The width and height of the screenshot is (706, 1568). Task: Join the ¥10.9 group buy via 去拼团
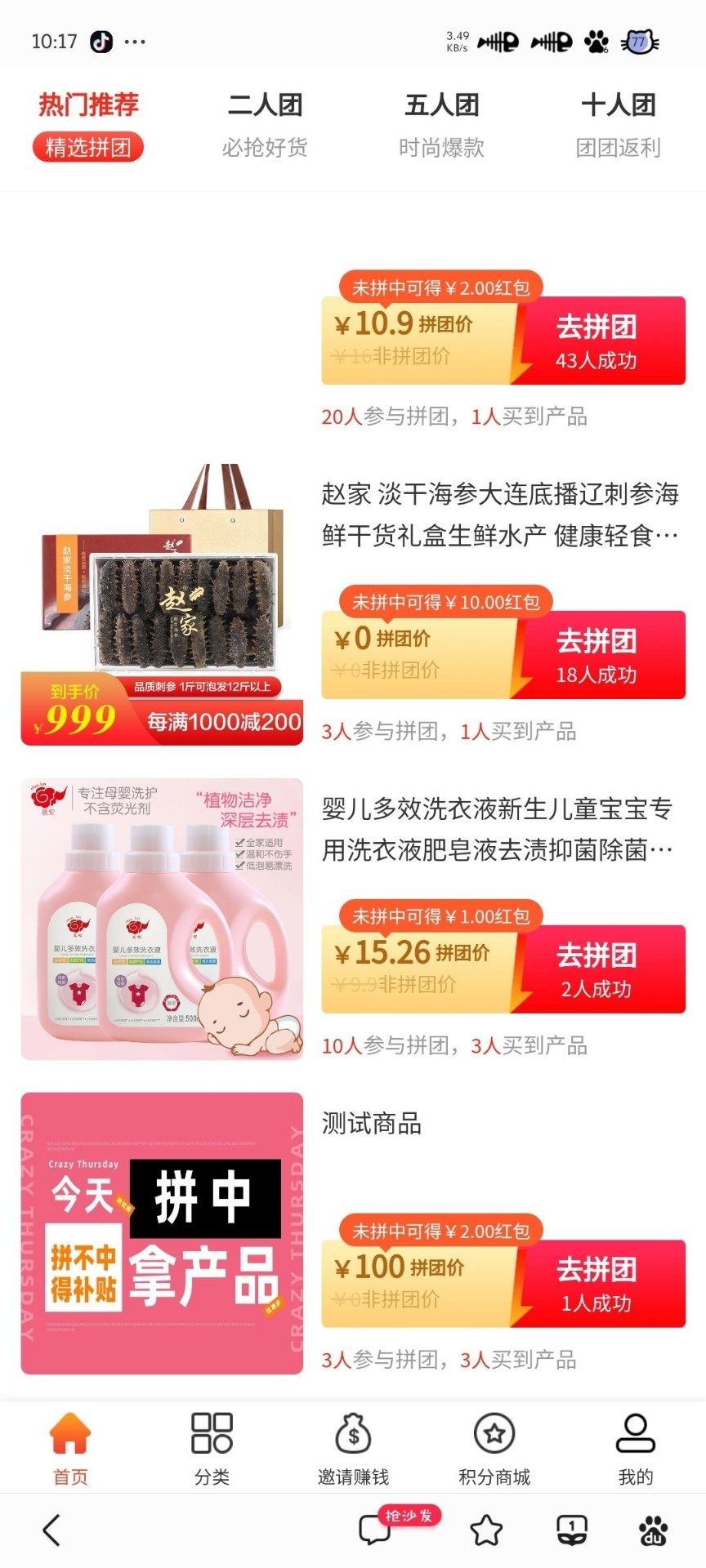[597, 341]
